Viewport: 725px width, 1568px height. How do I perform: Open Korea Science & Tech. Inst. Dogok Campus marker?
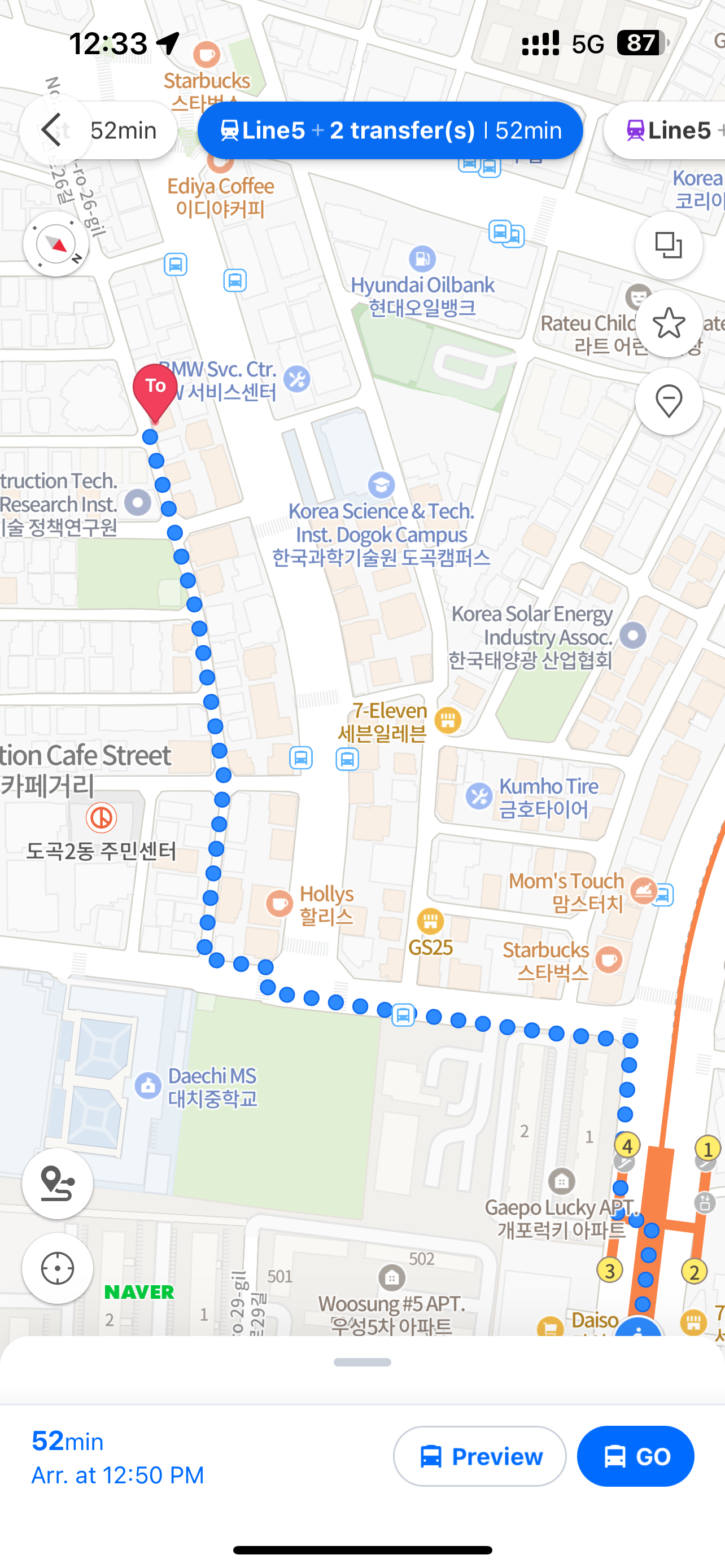[381, 485]
